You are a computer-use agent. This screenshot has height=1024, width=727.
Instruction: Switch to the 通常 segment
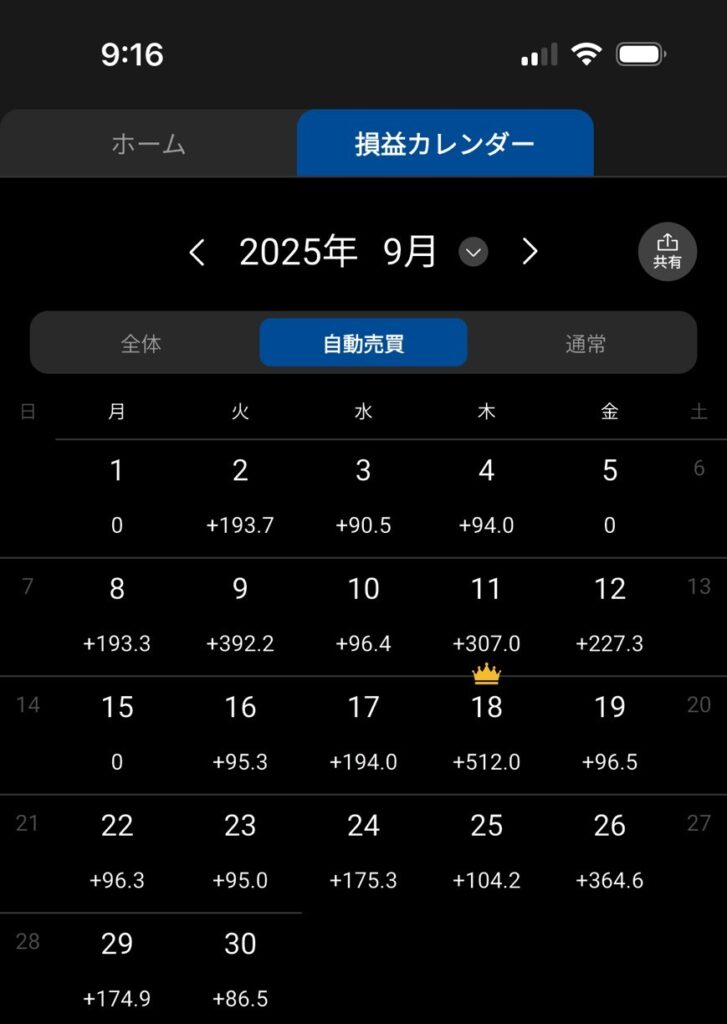point(585,344)
